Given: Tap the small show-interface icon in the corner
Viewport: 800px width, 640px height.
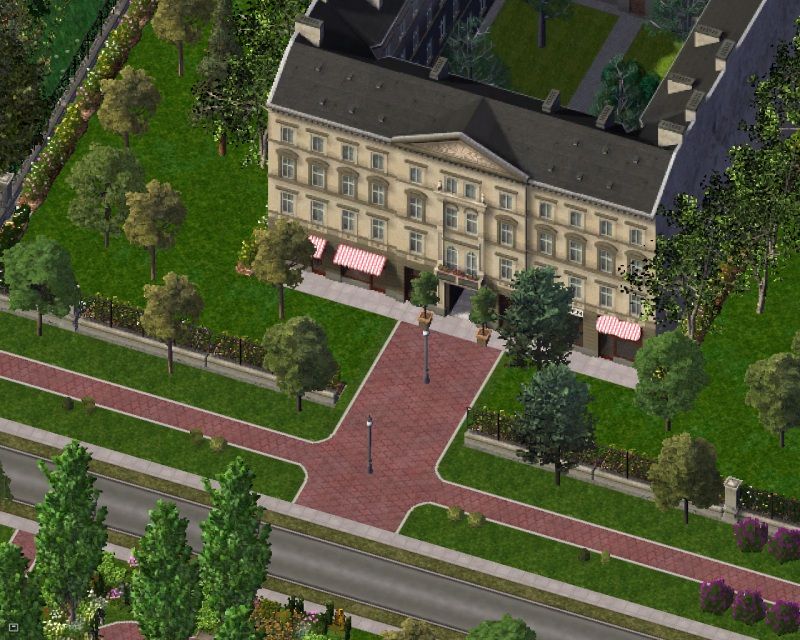Looking at the screenshot, I should [14, 627].
